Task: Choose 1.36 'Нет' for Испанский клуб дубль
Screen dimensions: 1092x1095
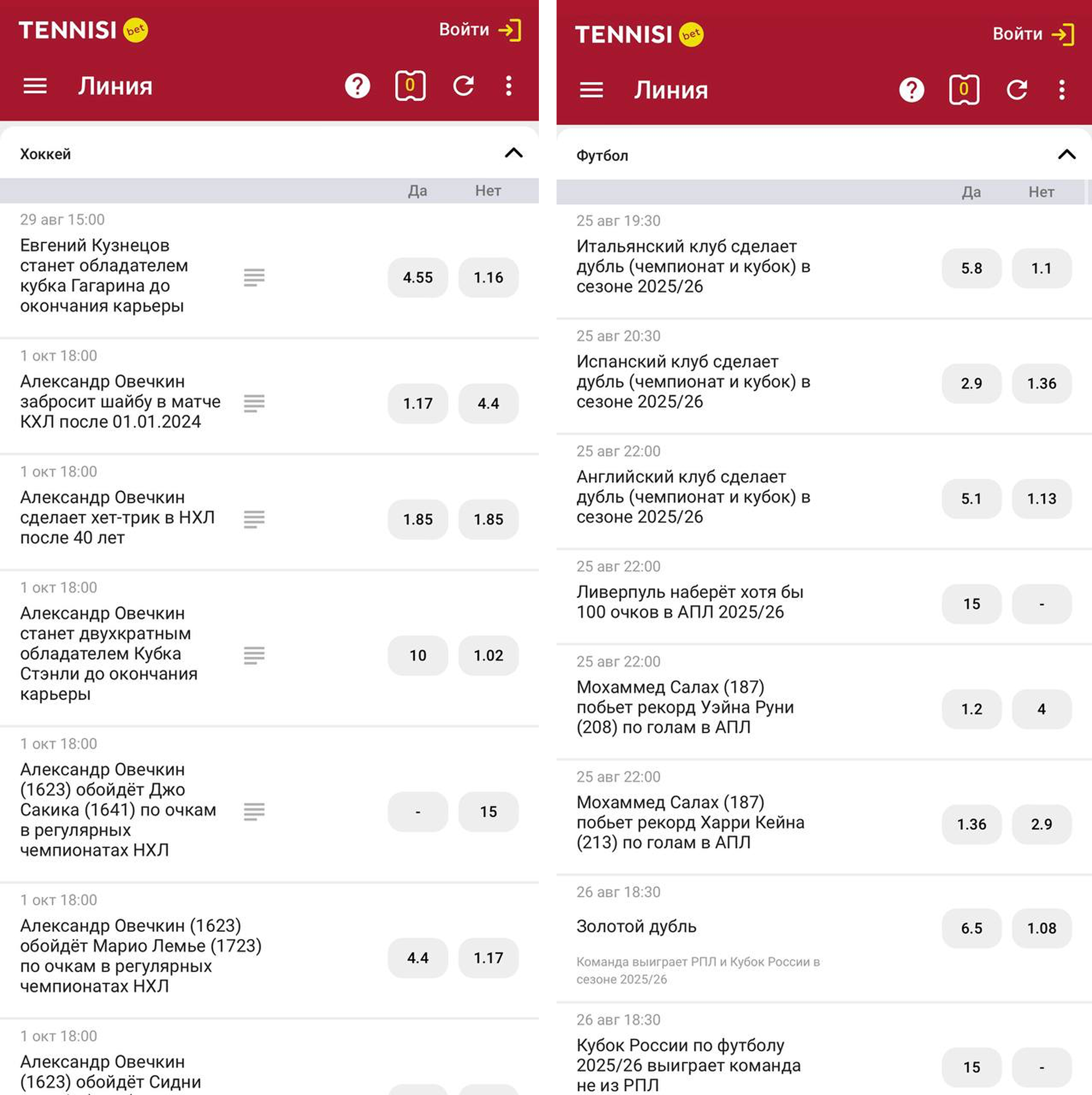Action: point(1041,384)
